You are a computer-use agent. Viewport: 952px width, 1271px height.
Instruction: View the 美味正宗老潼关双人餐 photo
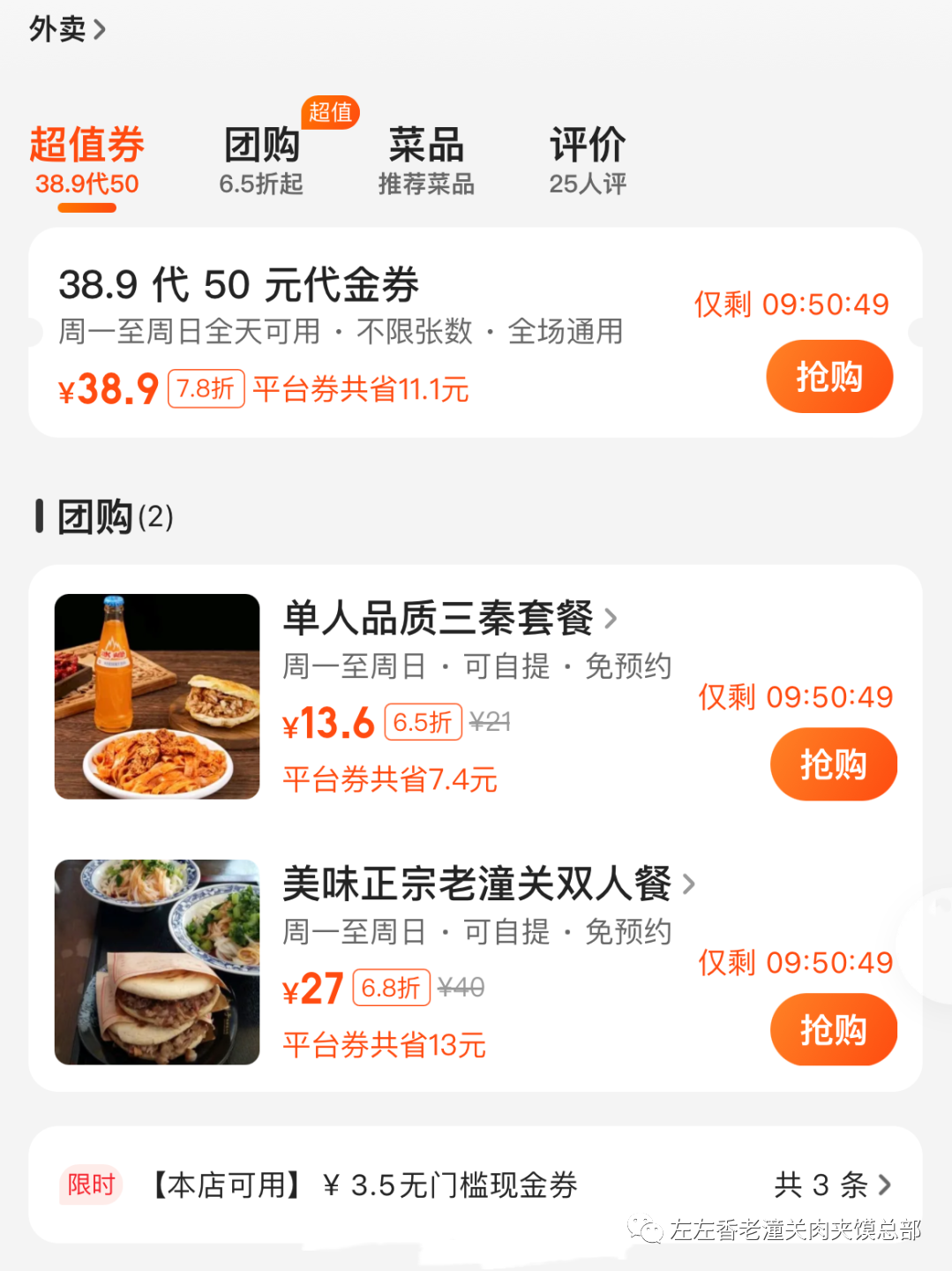(x=157, y=962)
